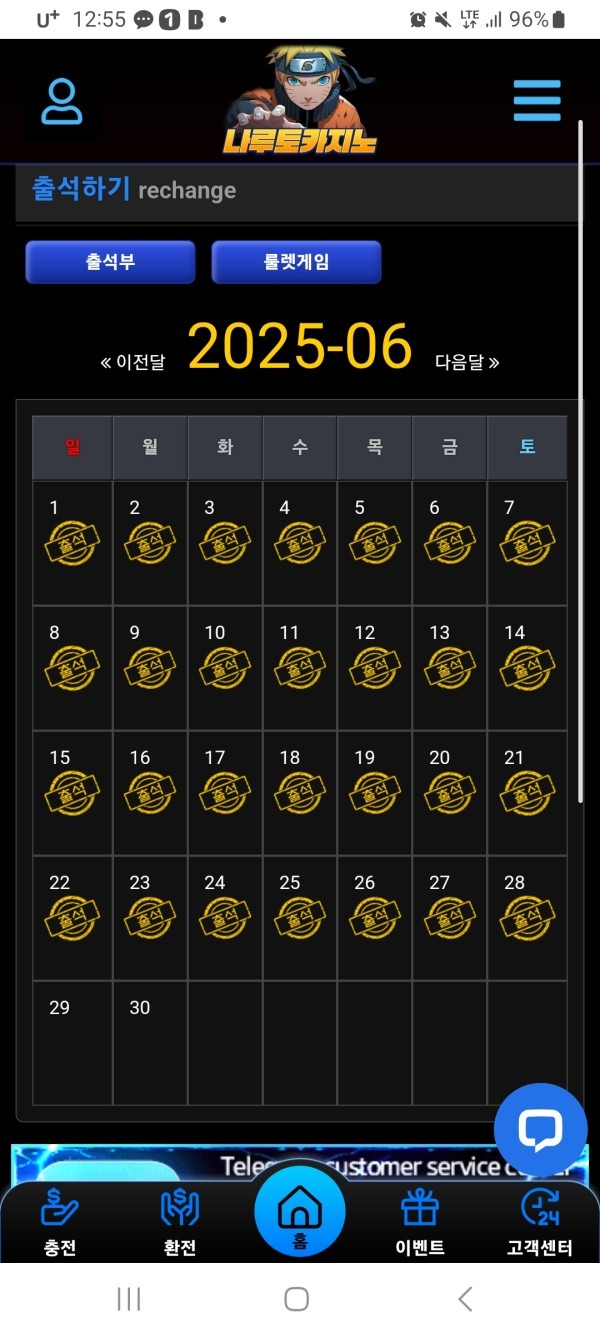Open the 룰렛게임 button
The image size is (600, 1338).
(296, 262)
